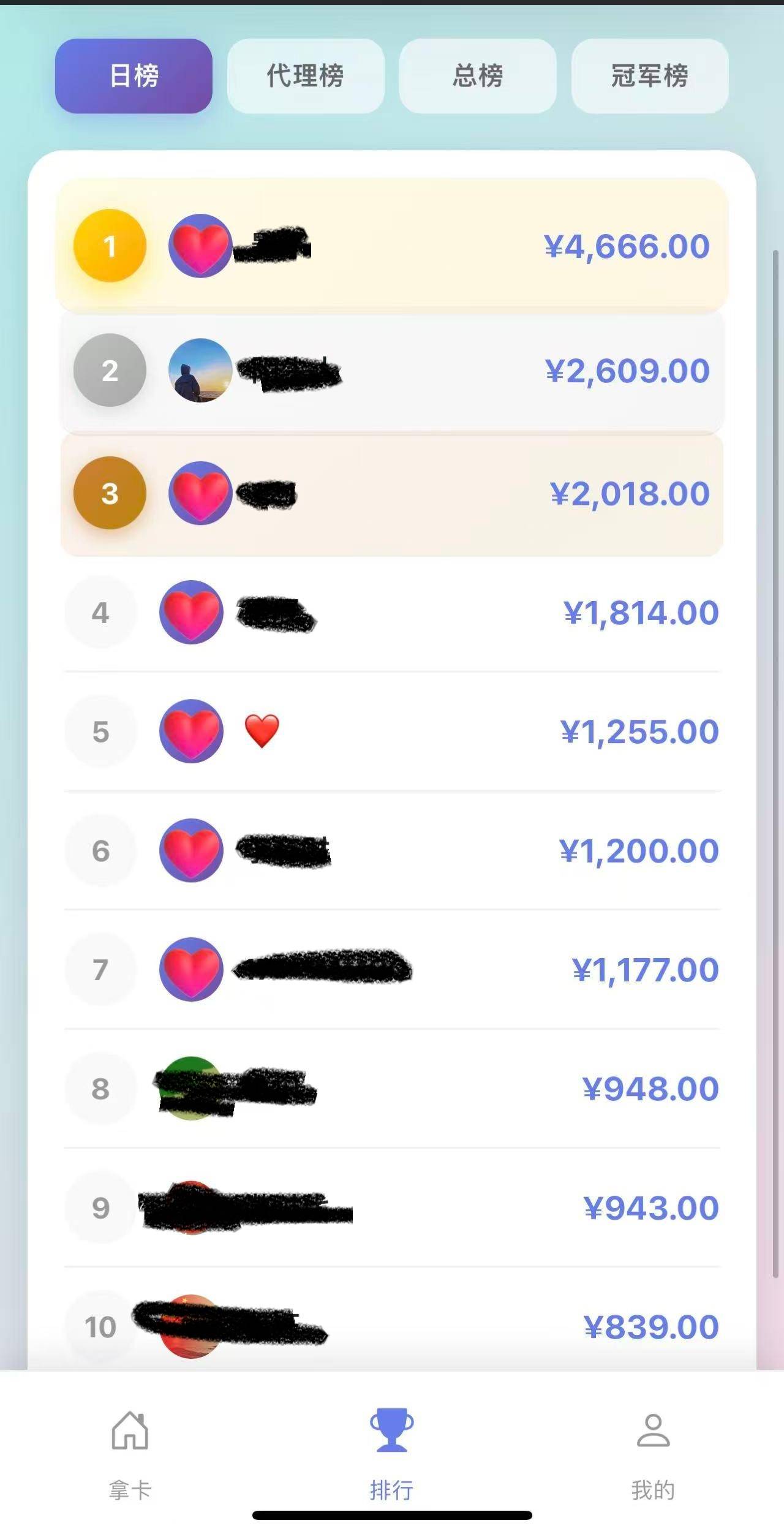The height and width of the screenshot is (1534, 784).
Task: Select the rank 9 entry with ¥943.00
Action: (x=392, y=1208)
